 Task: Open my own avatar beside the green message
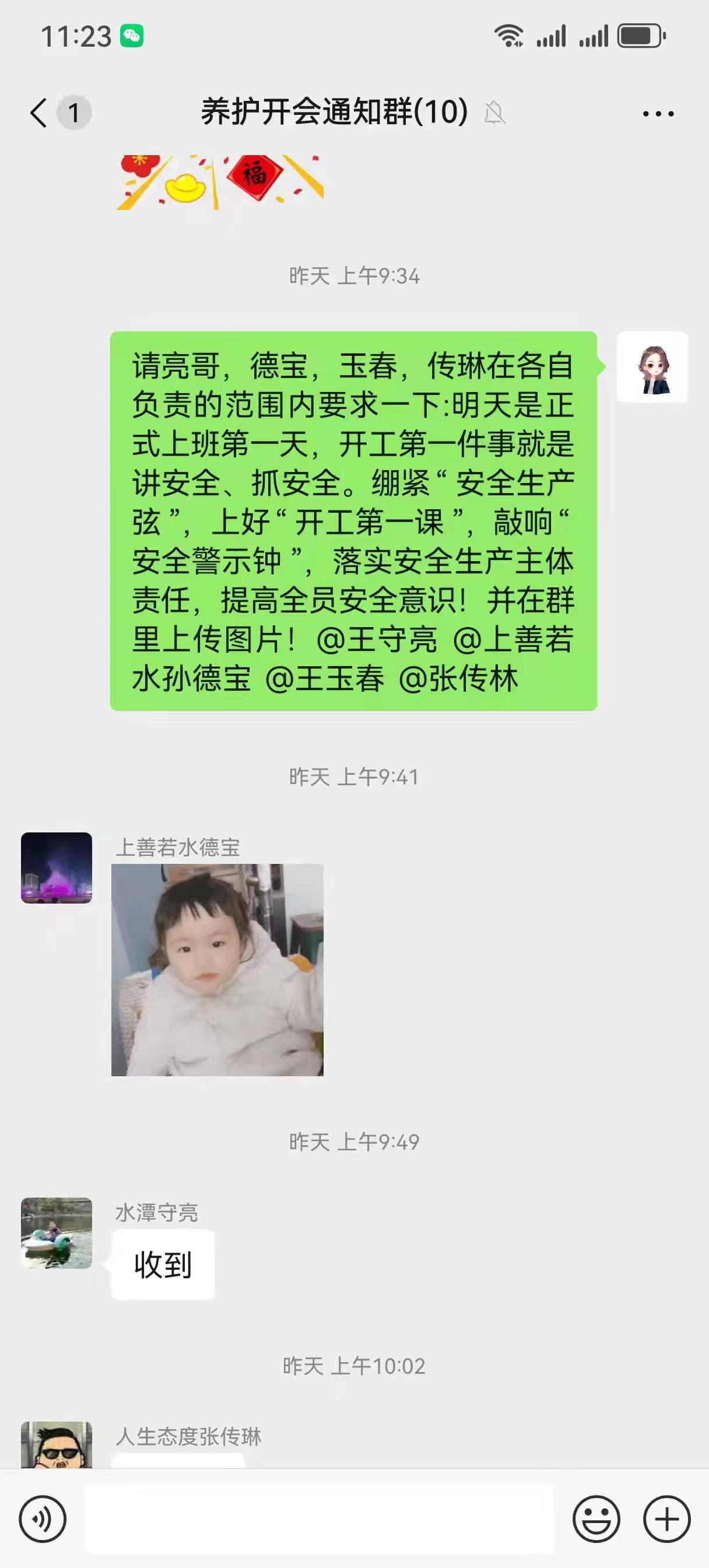coord(652,367)
